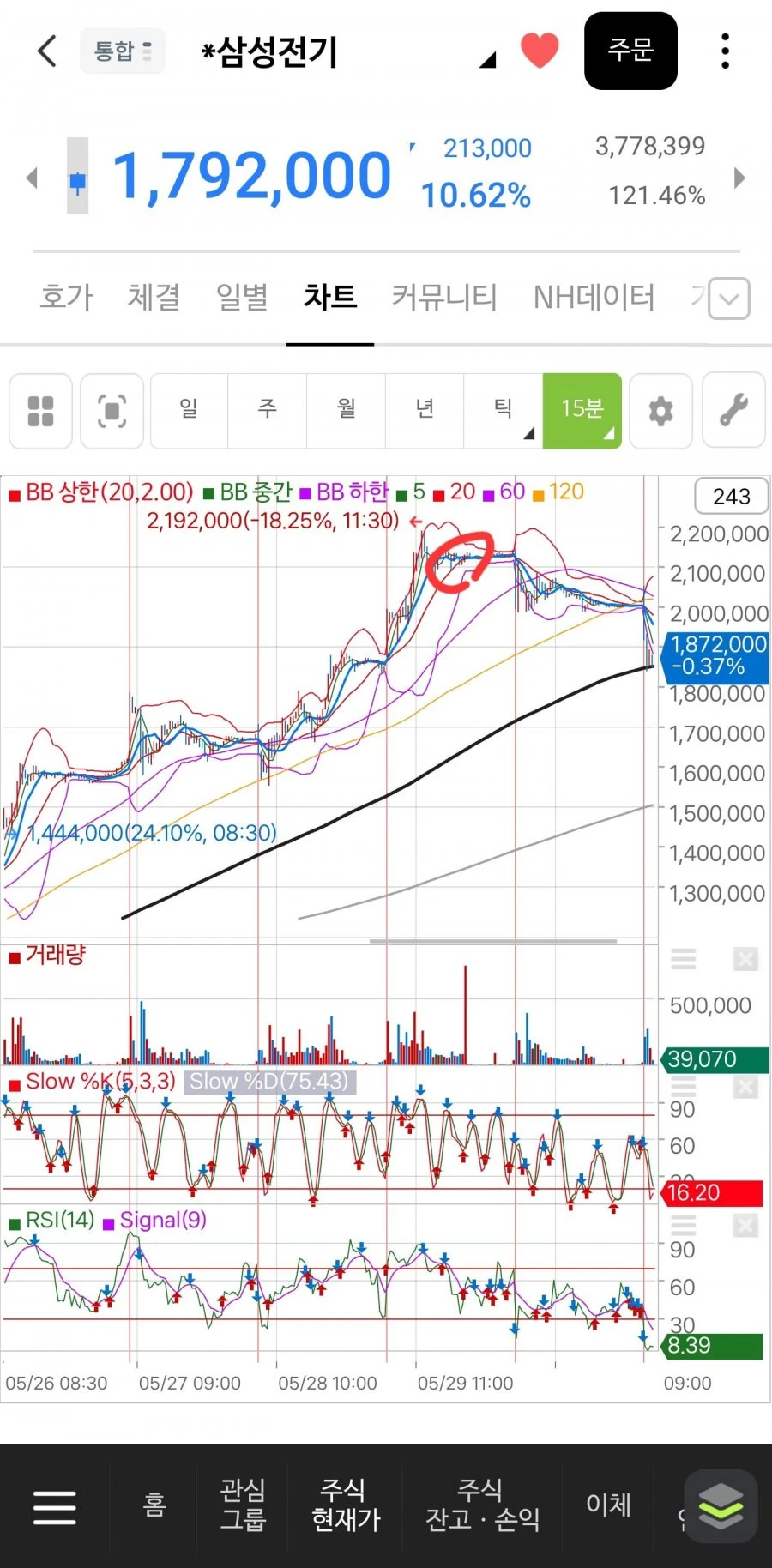772x1568 pixels.
Task: Open the bottom hamburger menu
Action: 55,1507
